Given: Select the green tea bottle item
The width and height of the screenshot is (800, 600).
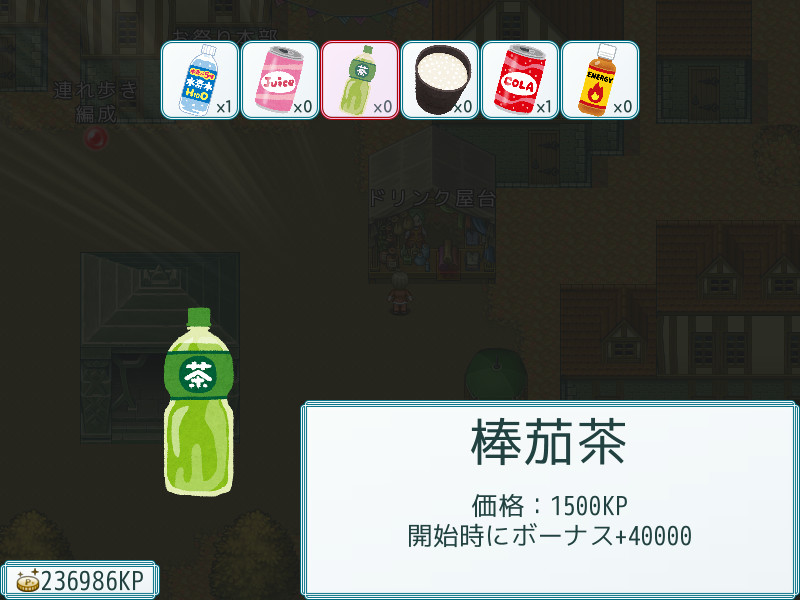Looking at the screenshot, I should coord(360,80).
